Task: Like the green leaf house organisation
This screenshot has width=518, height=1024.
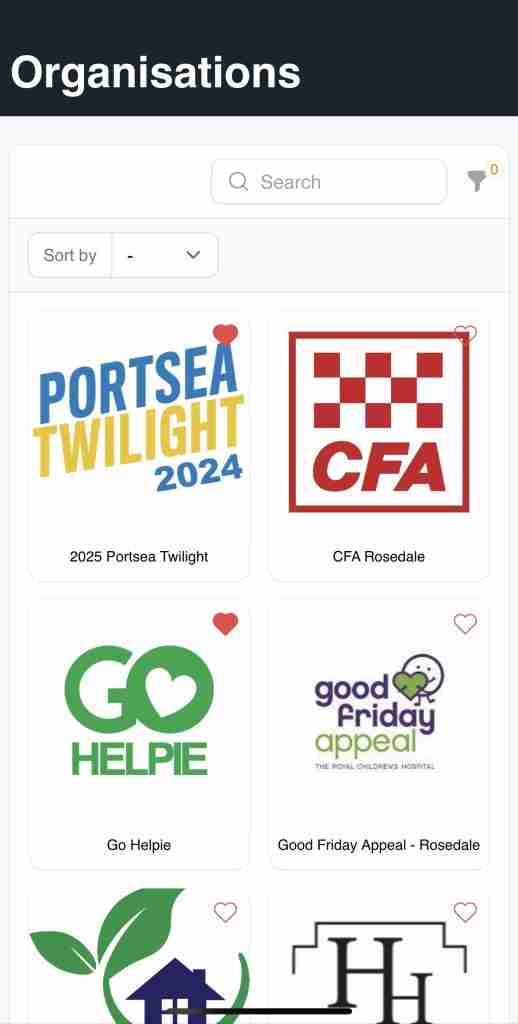Action: pyautogui.click(x=225, y=912)
